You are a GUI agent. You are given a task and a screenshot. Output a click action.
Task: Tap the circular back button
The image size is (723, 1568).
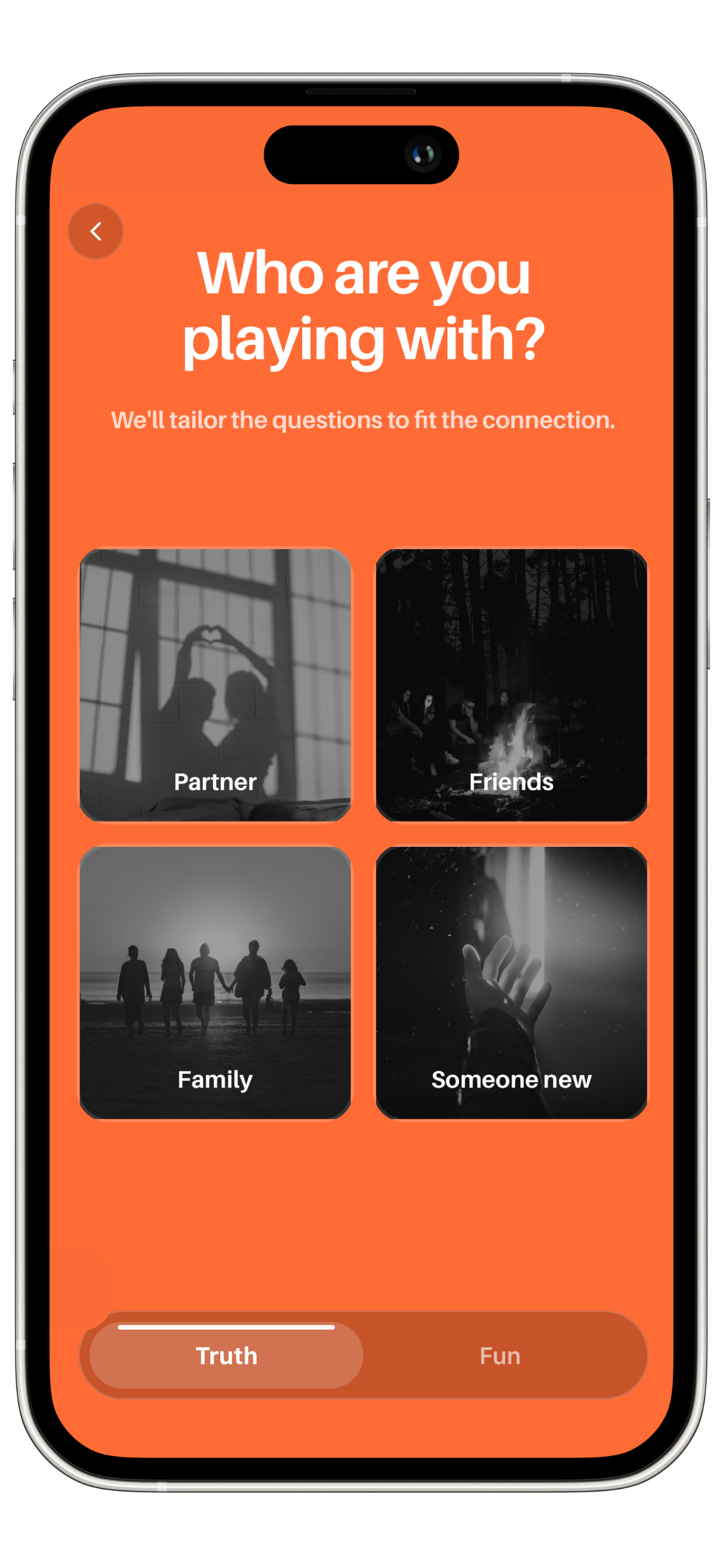pos(95,231)
